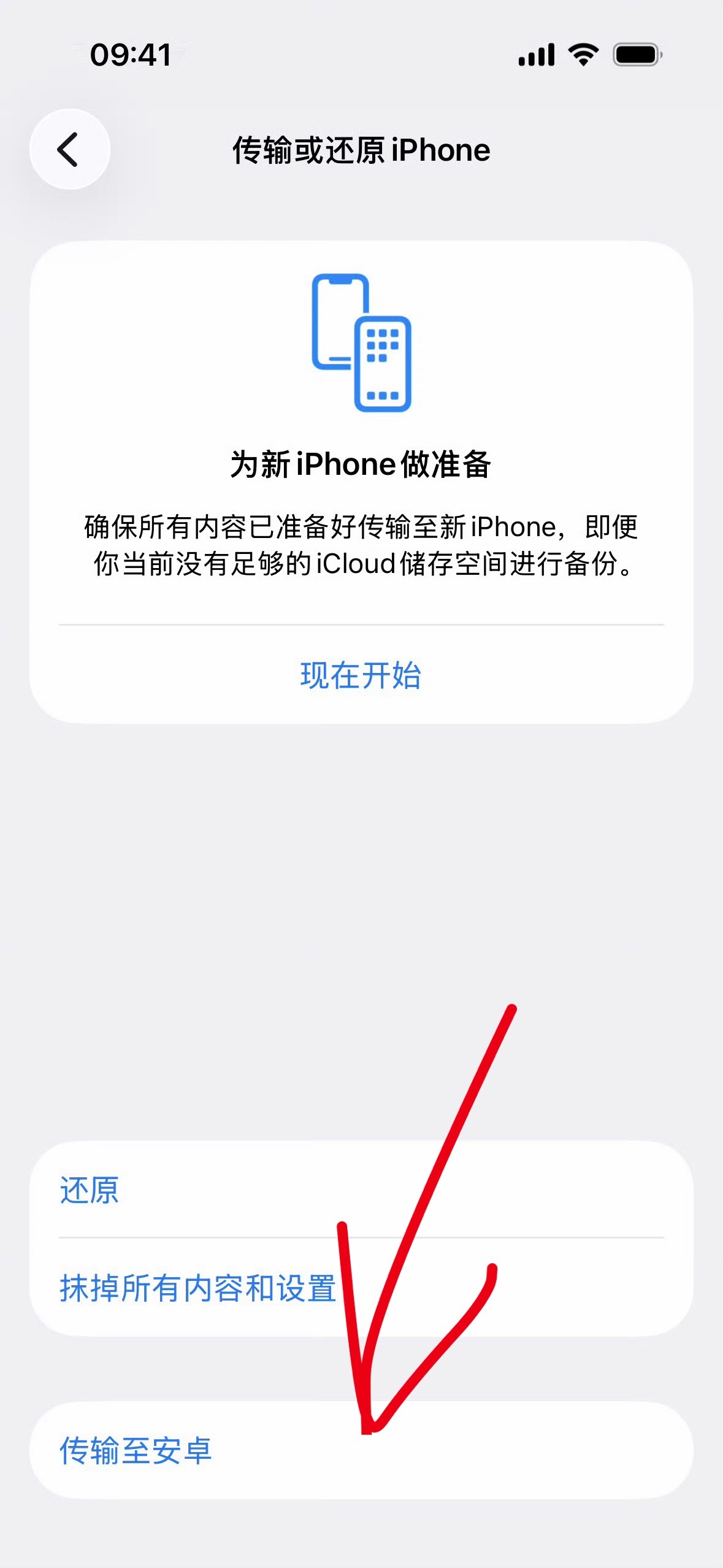Tap the divider above 现在开始
Viewport: 723px width, 1568px height.
tap(361, 624)
